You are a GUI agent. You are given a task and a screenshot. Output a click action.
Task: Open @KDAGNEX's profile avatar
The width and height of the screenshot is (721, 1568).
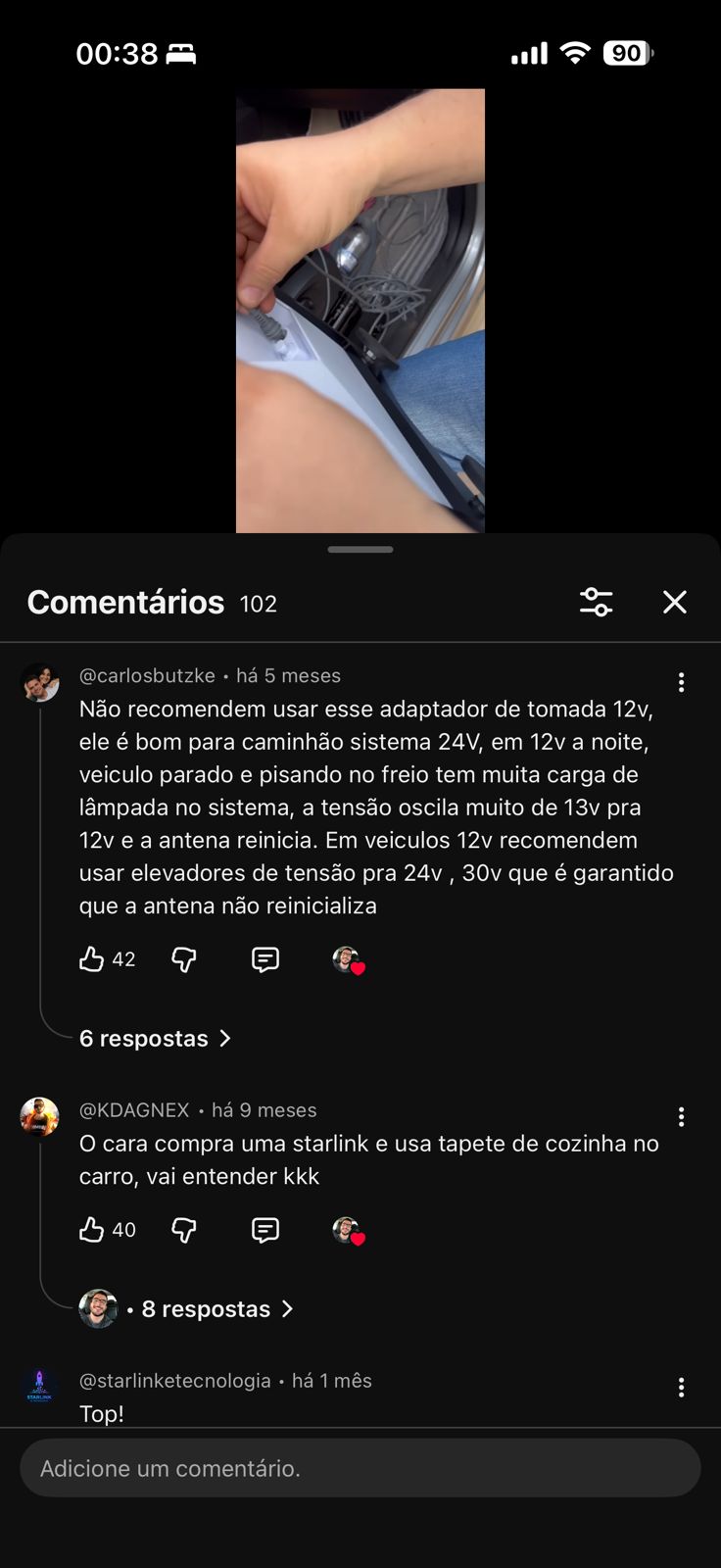click(40, 1117)
